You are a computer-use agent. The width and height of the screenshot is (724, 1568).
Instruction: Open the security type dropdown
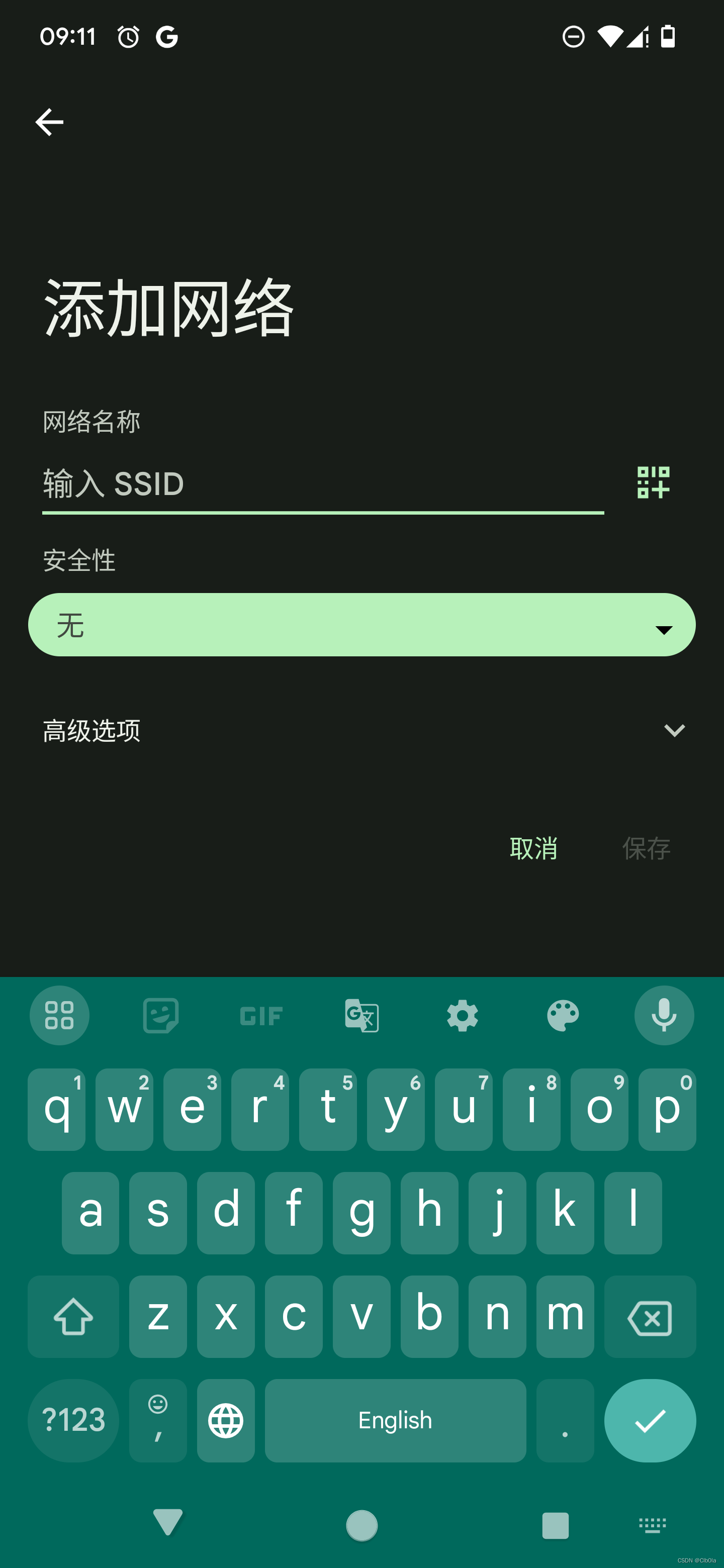361,625
